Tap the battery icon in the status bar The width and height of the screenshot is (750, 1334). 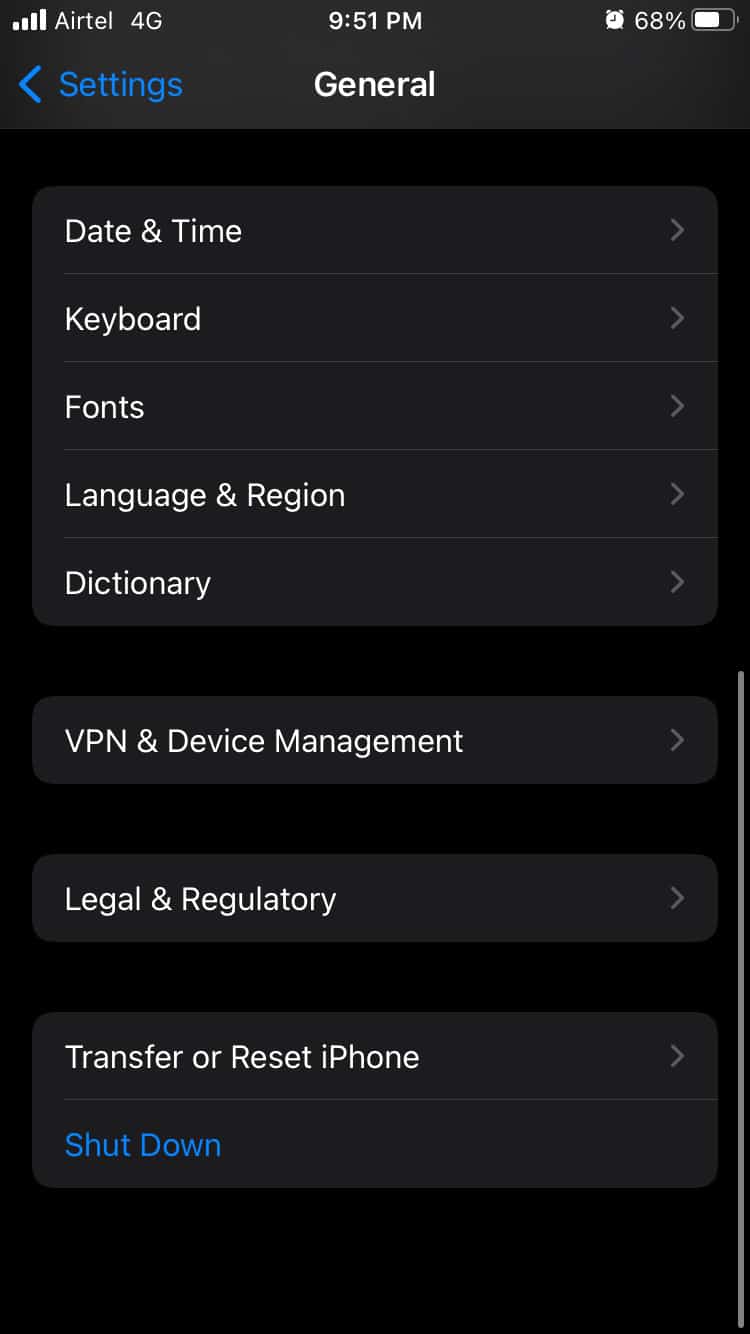pos(716,19)
